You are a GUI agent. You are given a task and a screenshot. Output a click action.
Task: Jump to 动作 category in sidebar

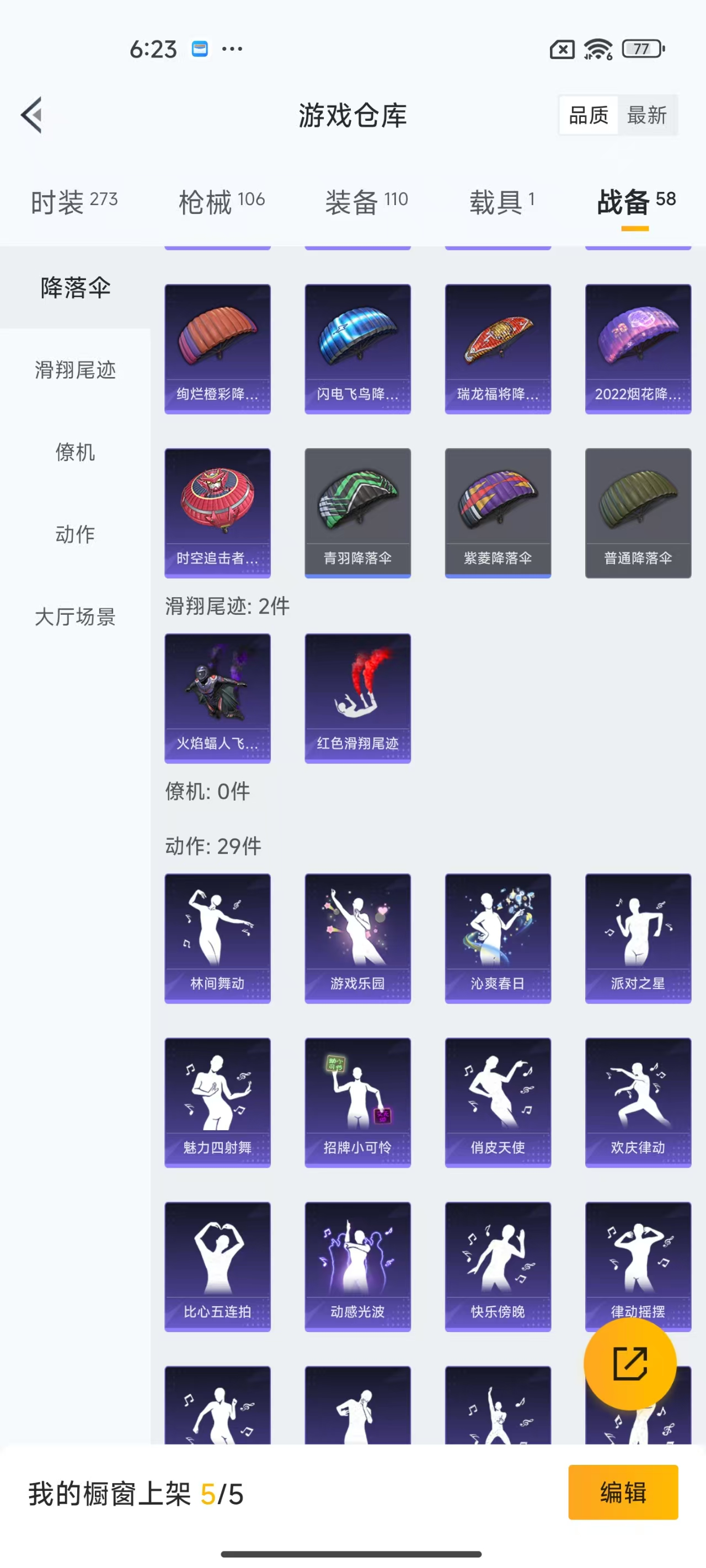pyautogui.click(x=75, y=534)
